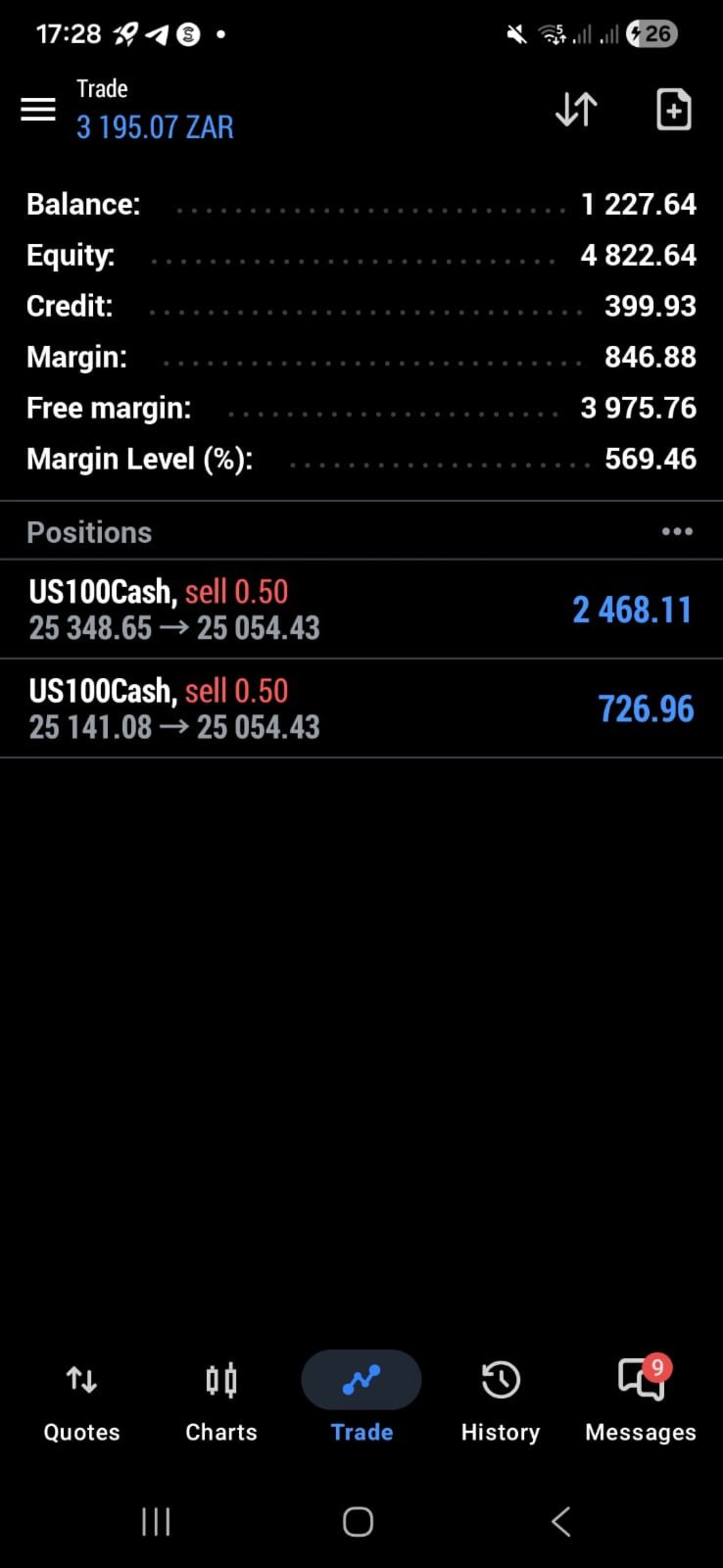Create a new order
Viewport: 723px width, 1568px height.
pyautogui.click(x=673, y=109)
